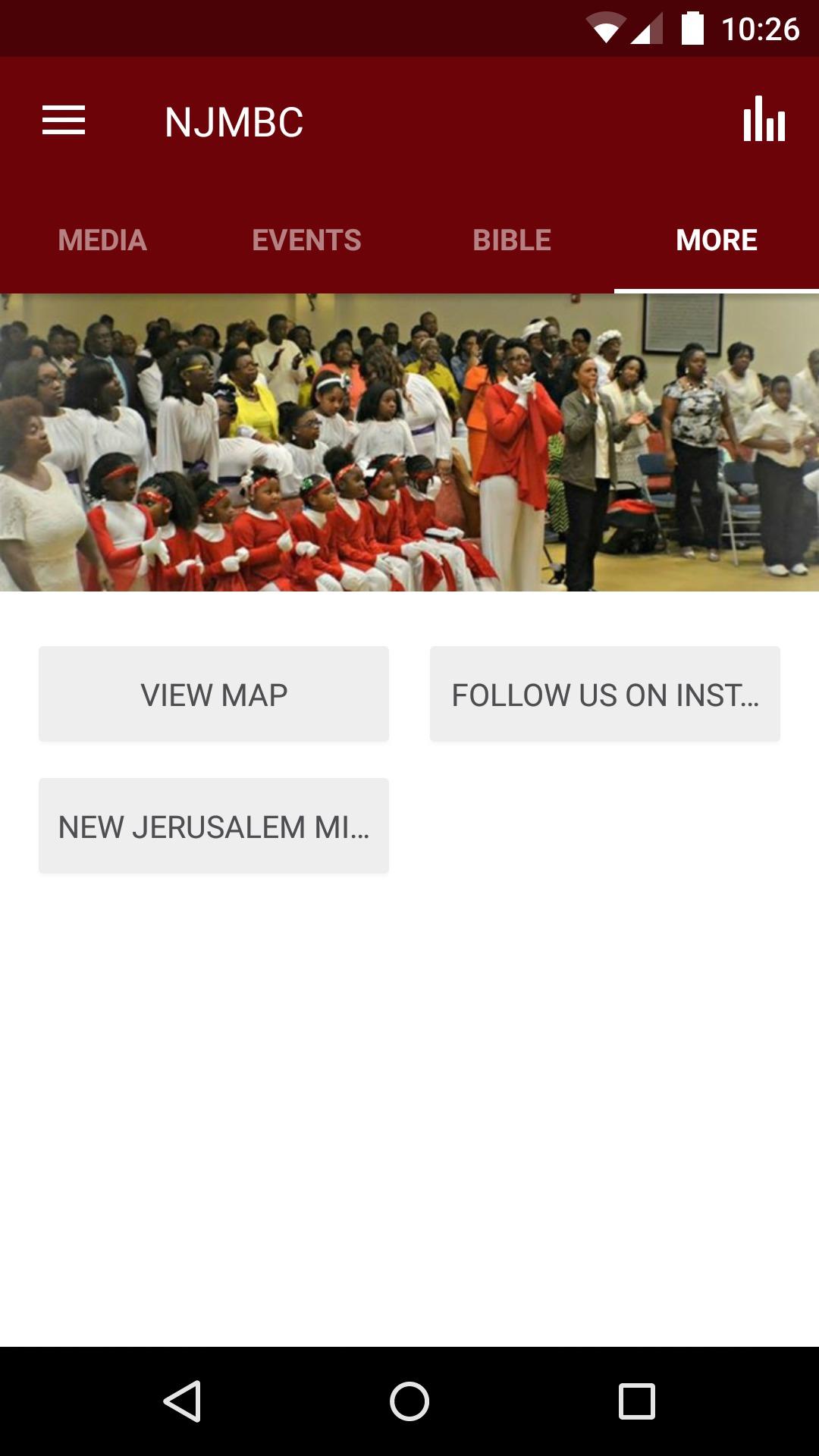This screenshot has width=819, height=1456.
Task: Switch to the Media tab
Action: 102,240
